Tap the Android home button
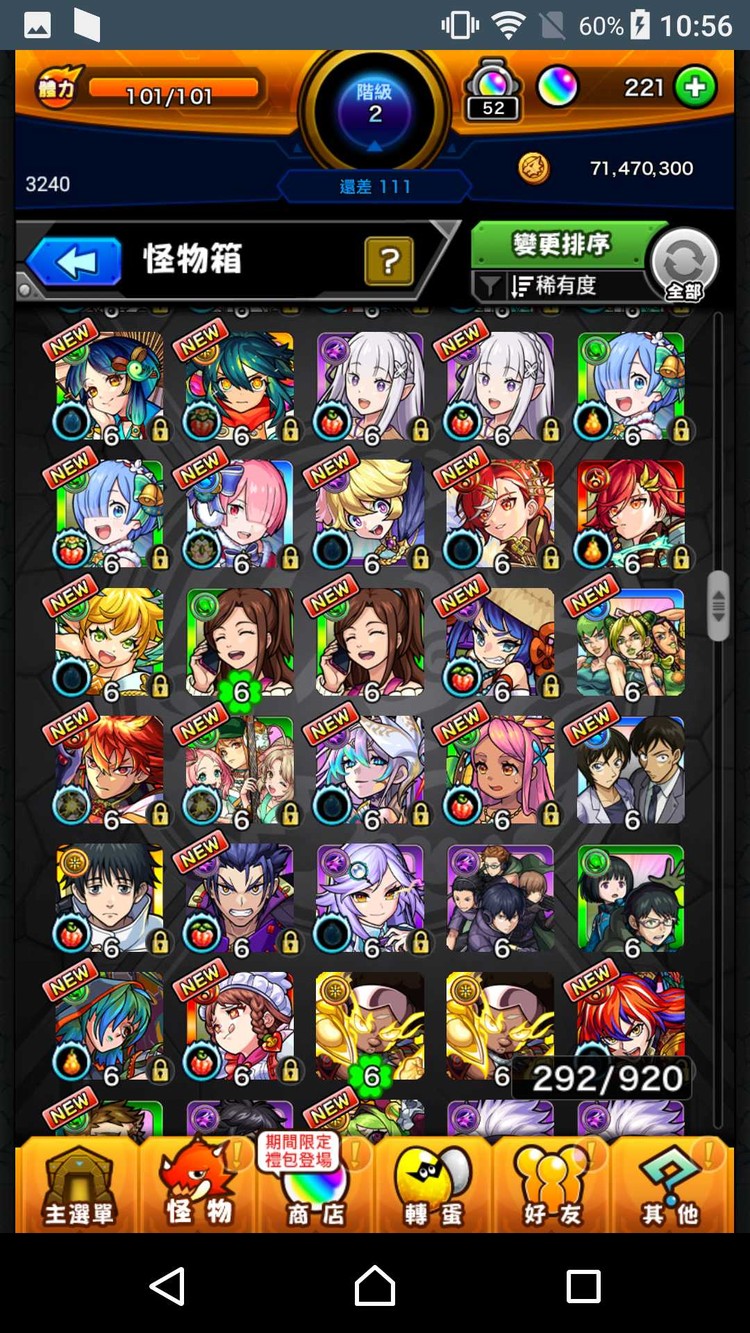 [x=375, y=1285]
